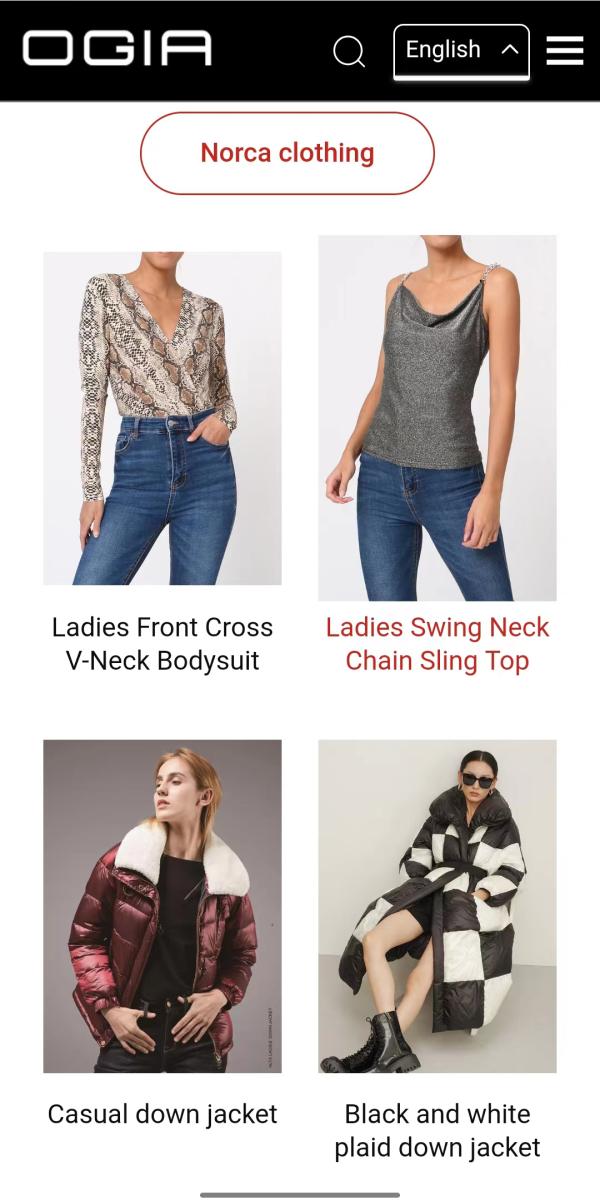
Task: Tap the OGIA logo to go home
Action: pos(117,48)
